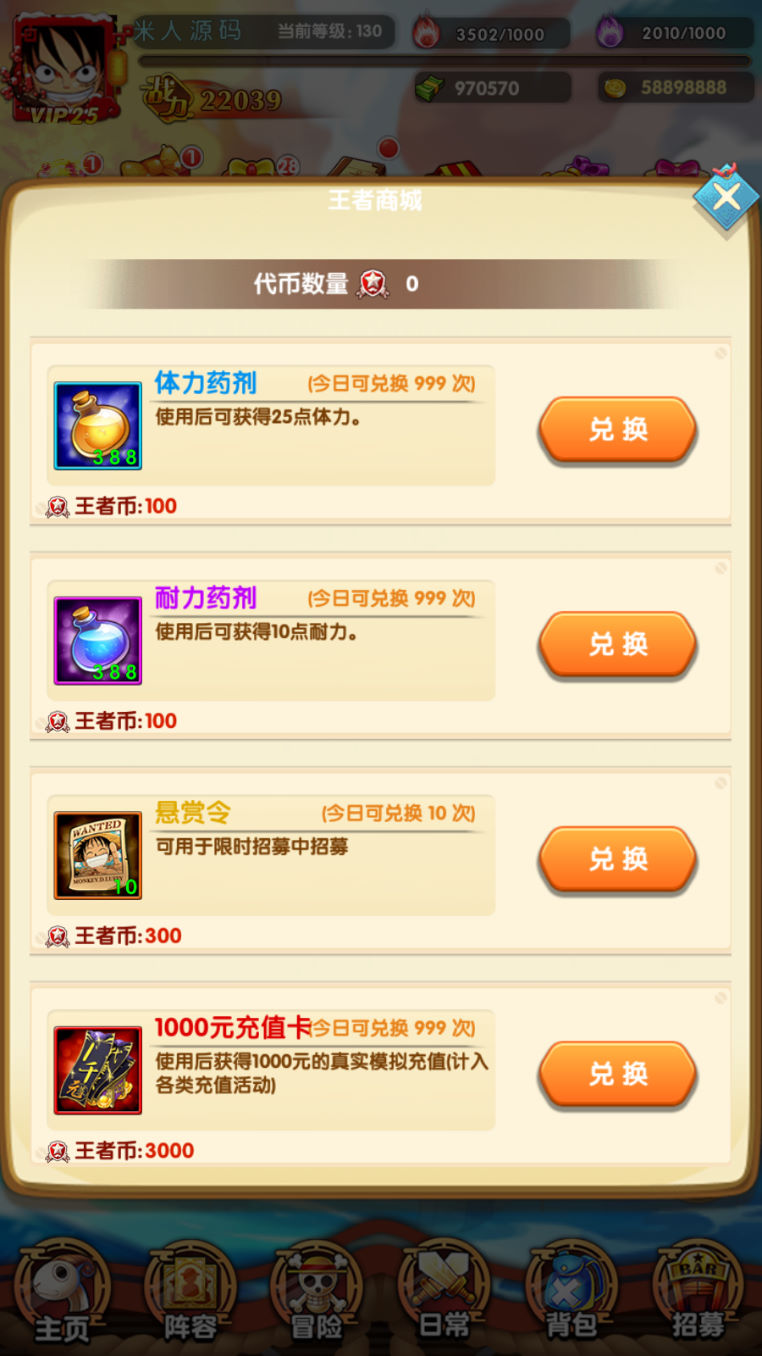Screen dimensions: 762x1356
Task: Exchange for 体力药剂 stamina potion
Action: 617,430
